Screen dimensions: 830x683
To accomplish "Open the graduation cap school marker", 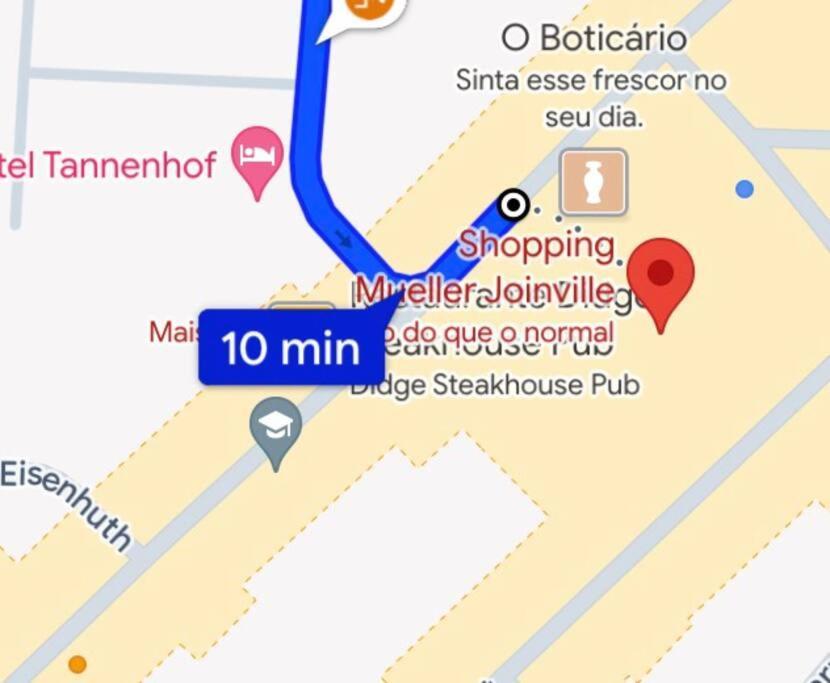I will pyautogui.click(x=276, y=429).
